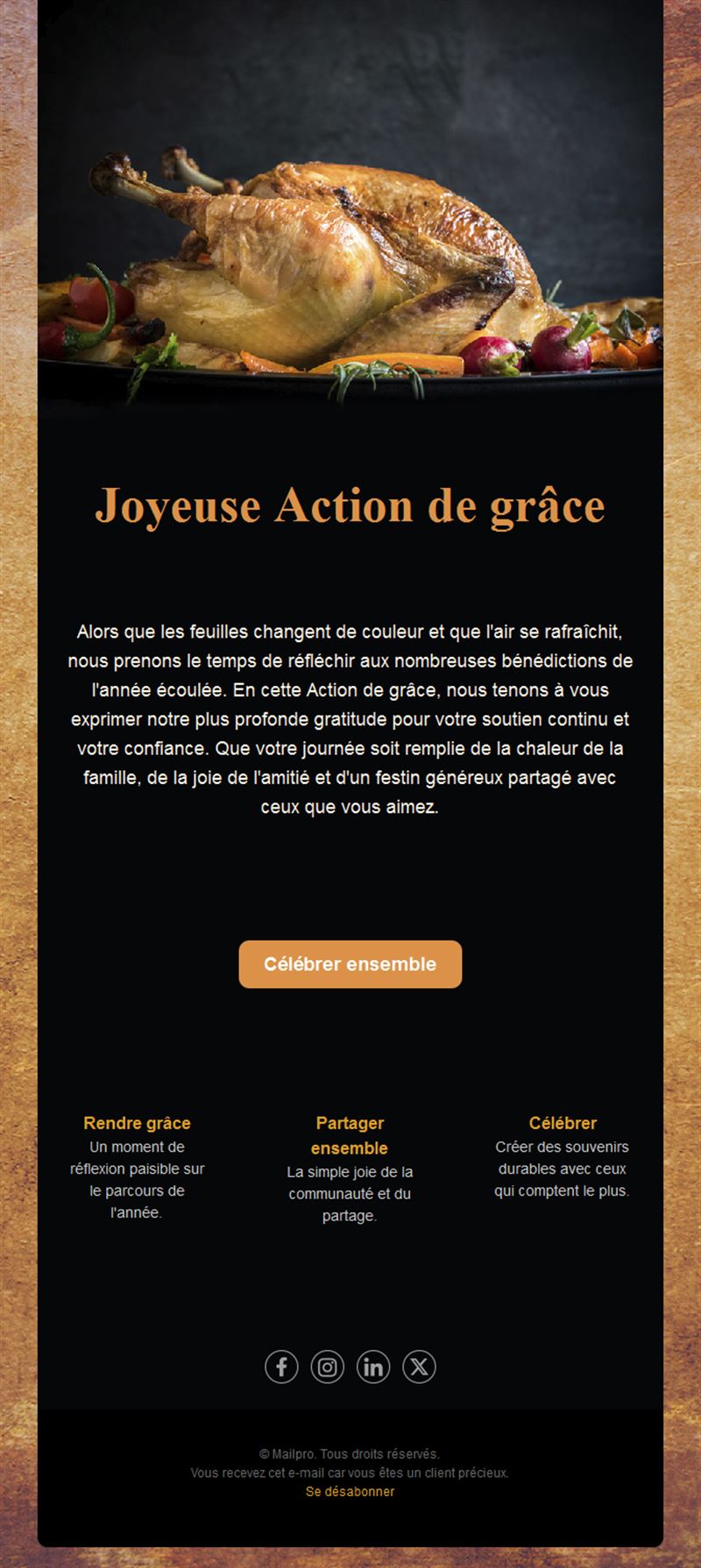Tap the Célébrer ensemble button
Screen dimensions: 701x1568
point(350,964)
